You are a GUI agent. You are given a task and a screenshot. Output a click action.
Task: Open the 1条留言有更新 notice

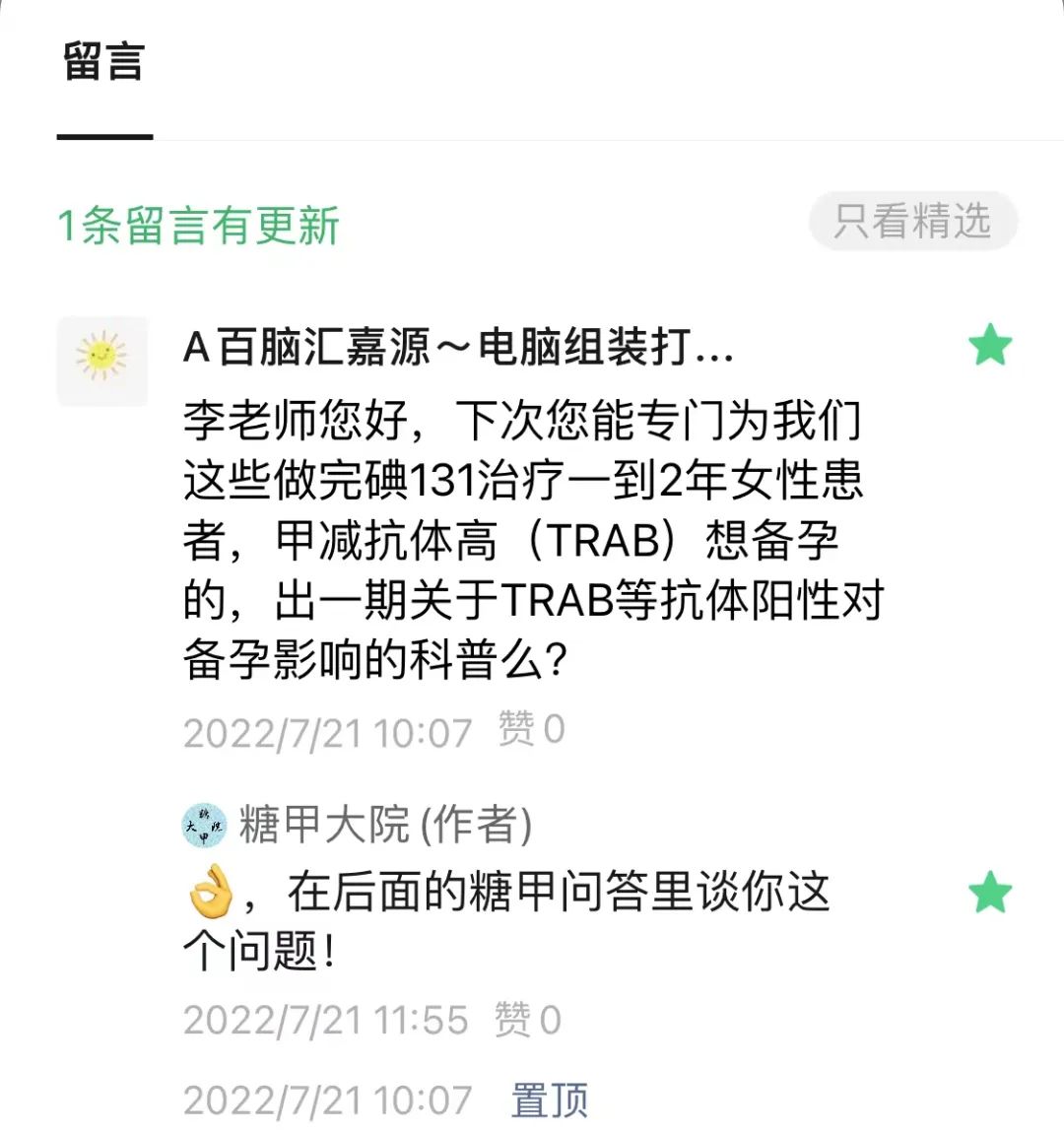tap(198, 225)
